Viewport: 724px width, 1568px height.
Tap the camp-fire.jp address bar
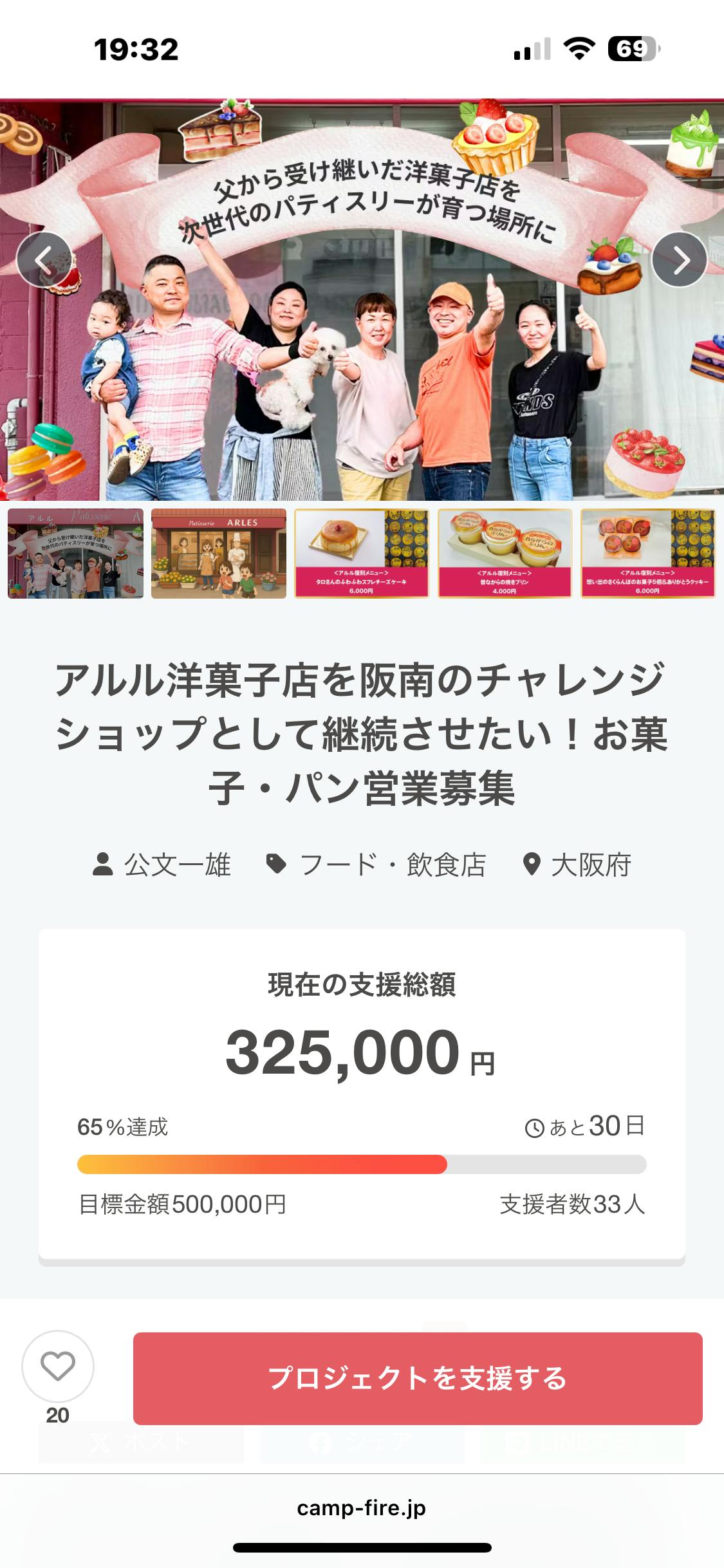tap(362, 1508)
